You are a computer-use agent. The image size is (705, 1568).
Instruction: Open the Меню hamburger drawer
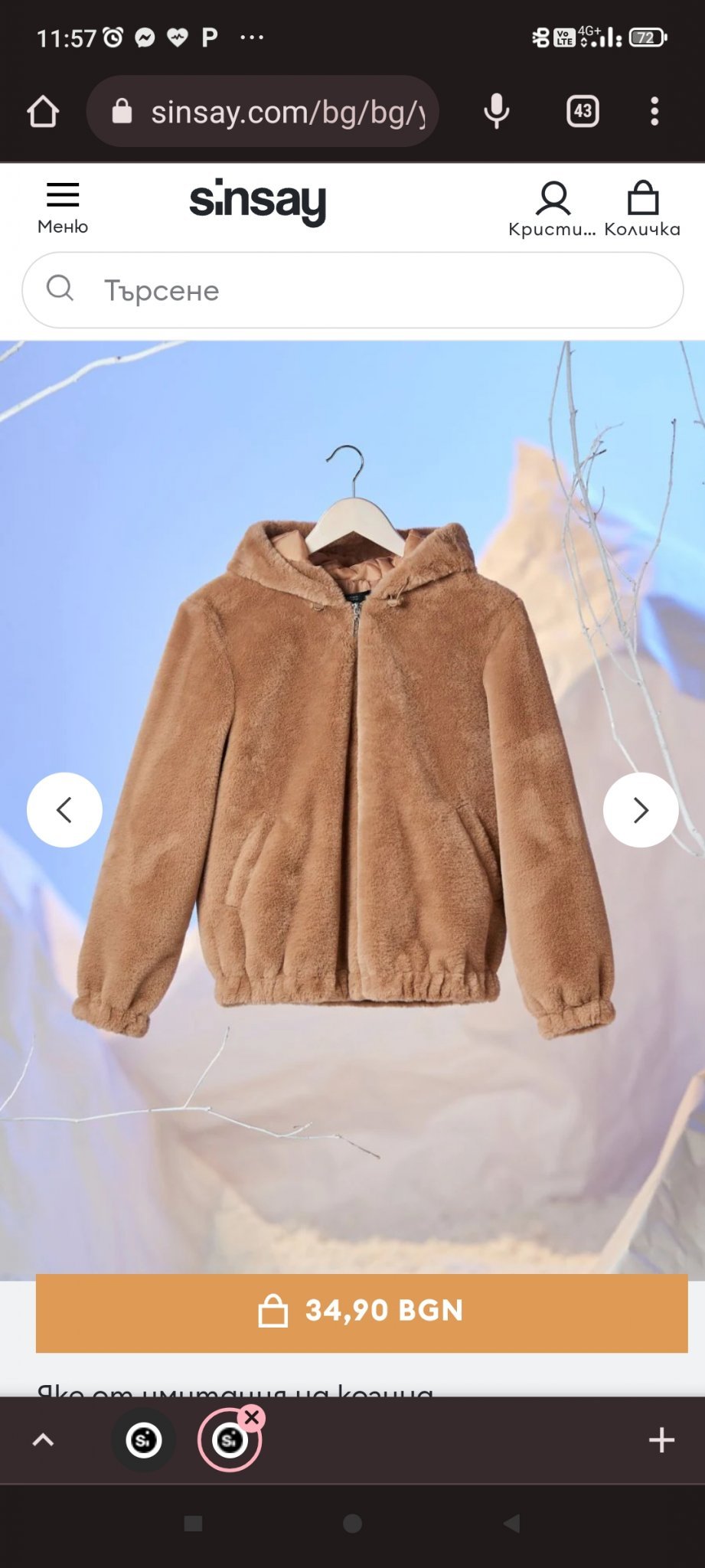tap(63, 208)
